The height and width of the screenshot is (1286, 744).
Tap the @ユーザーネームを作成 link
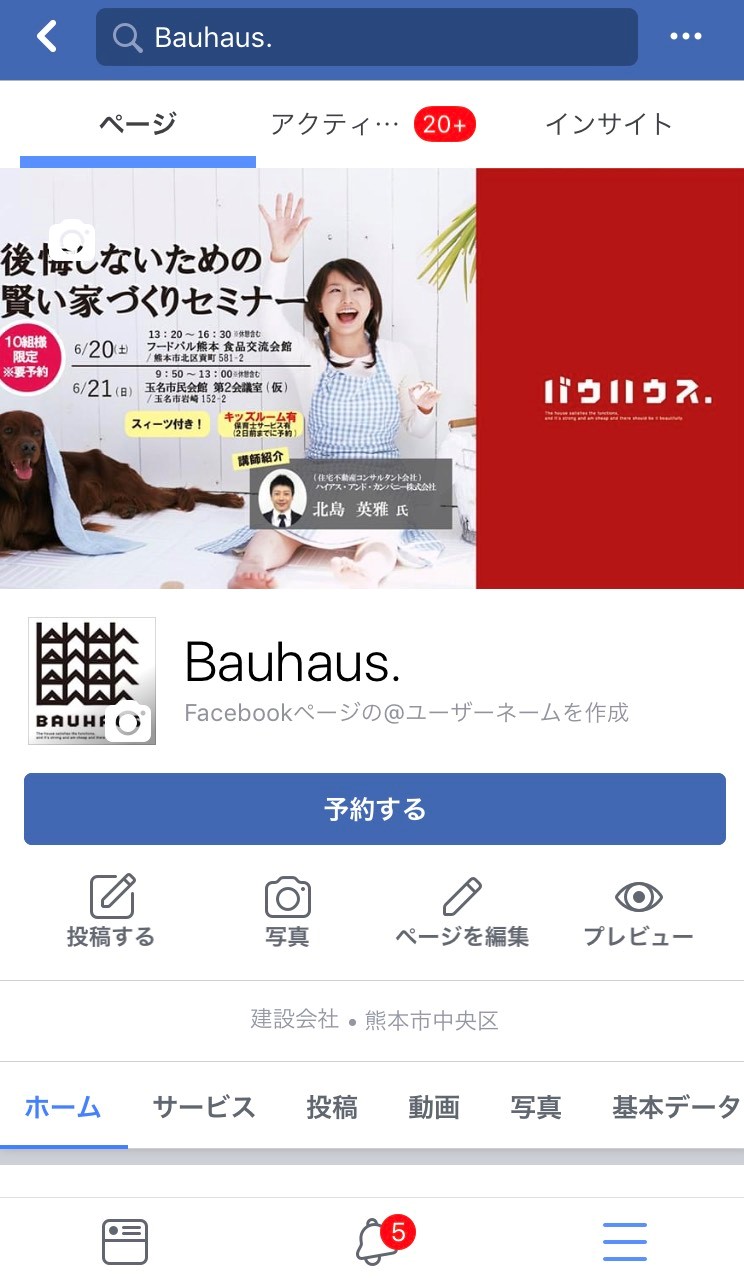pyautogui.click(x=406, y=712)
